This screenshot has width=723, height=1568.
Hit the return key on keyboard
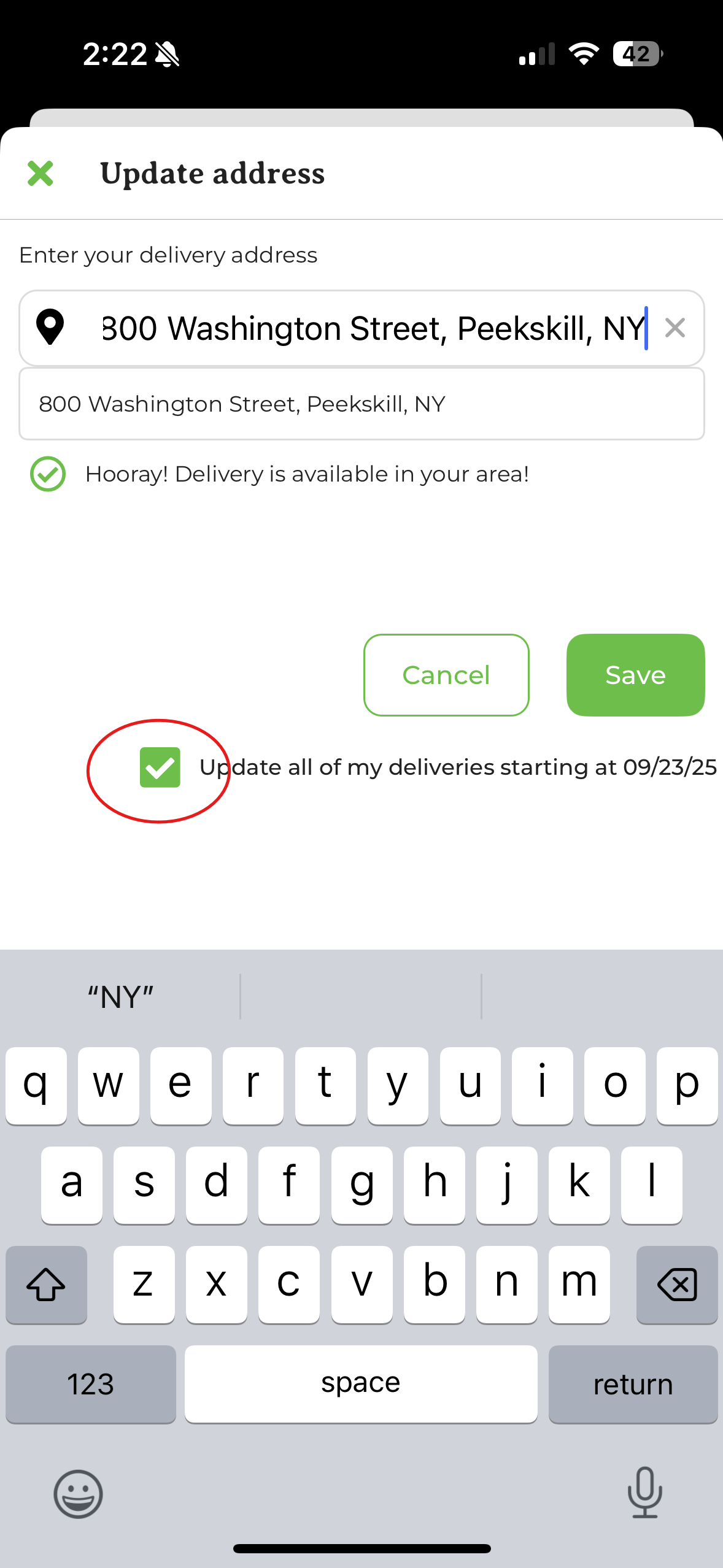(x=633, y=1384)
